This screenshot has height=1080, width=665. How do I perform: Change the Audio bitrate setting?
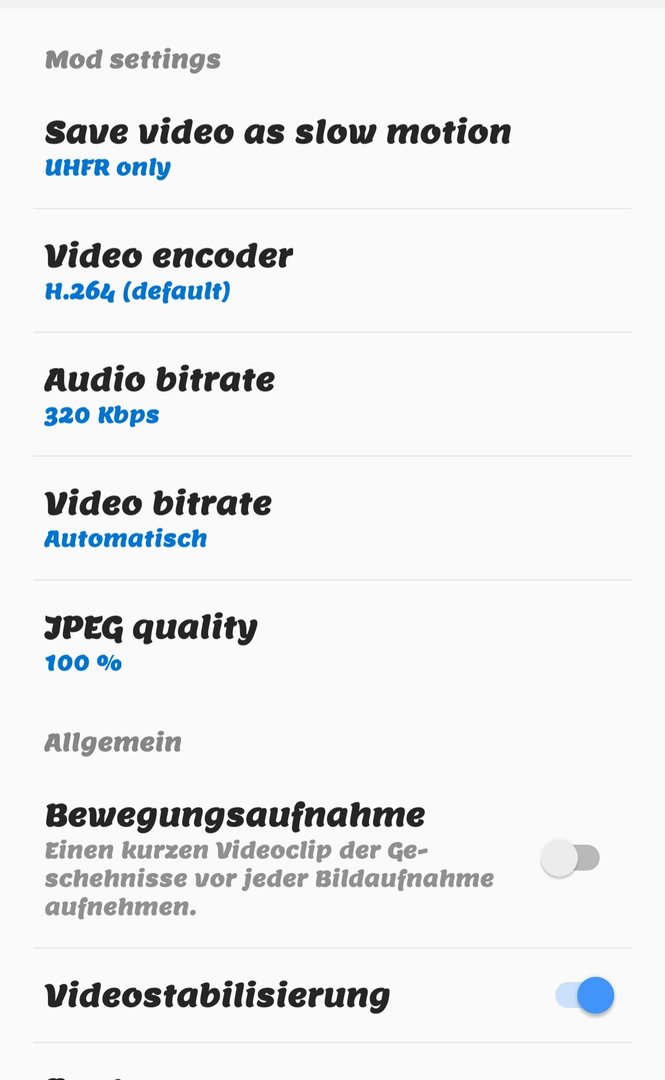(332, 395)
